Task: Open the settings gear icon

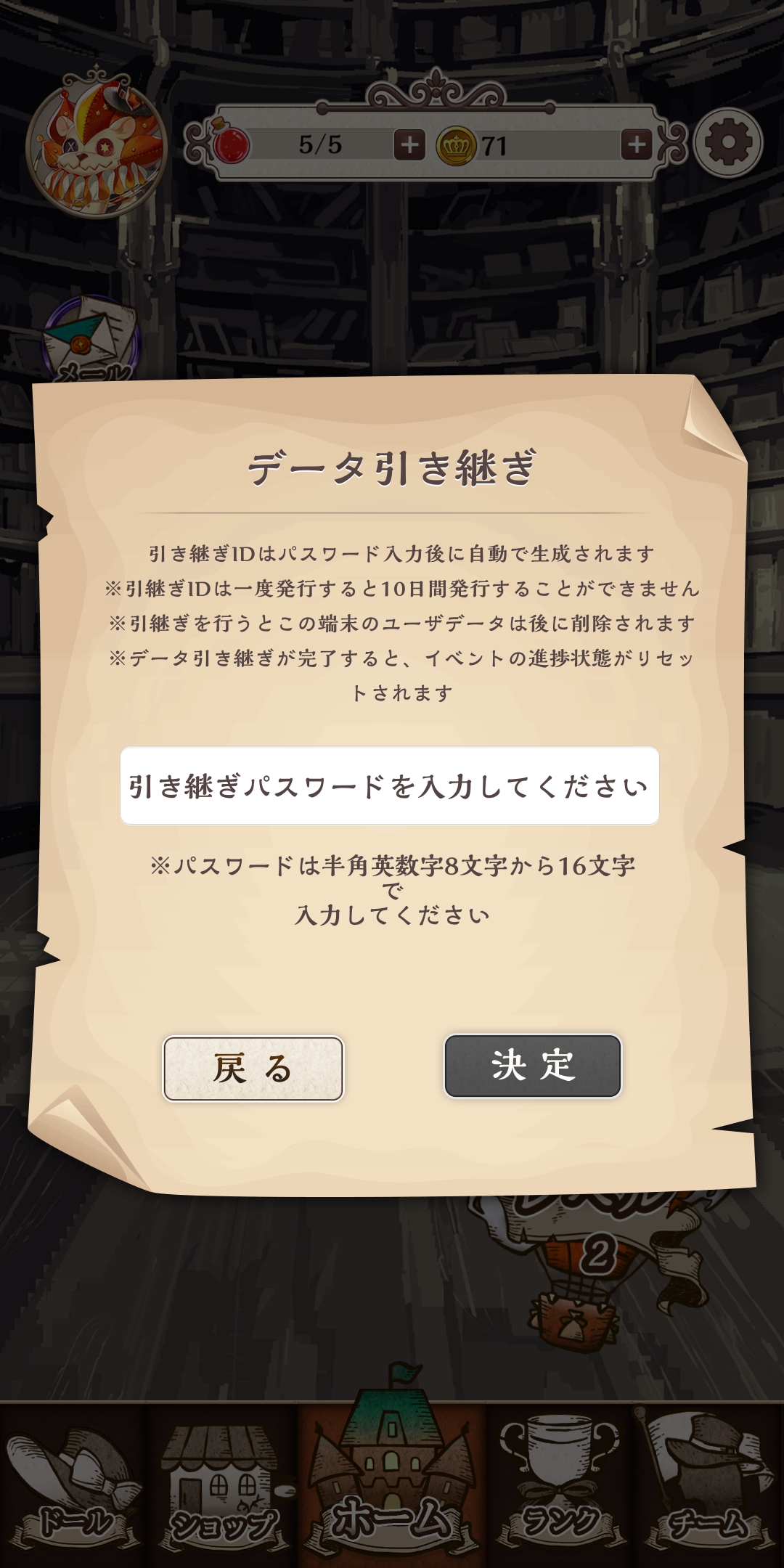Action: pos(727,143)
